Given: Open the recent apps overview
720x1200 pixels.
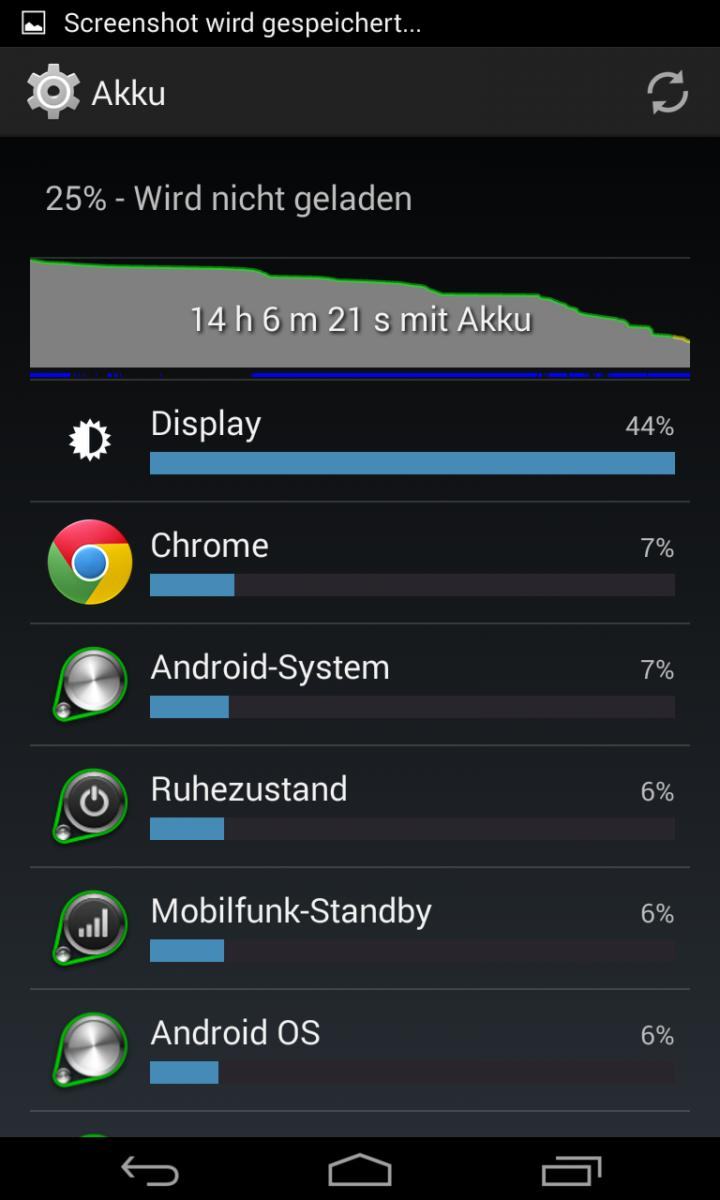Looking at the screenshot, I should point(571,1169).
